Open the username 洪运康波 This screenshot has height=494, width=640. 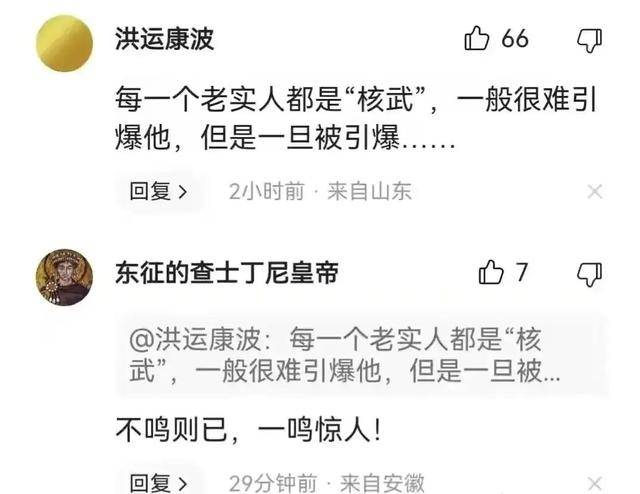(165, 38)
